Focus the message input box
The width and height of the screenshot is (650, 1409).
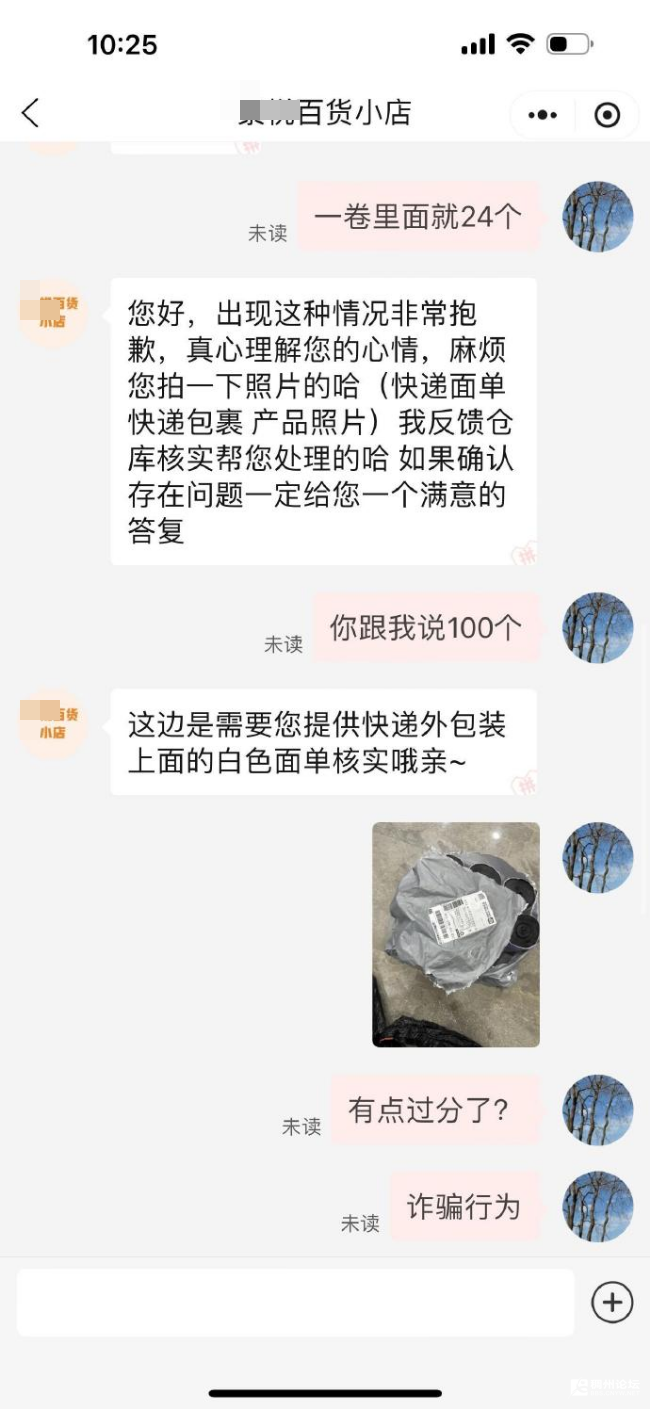pos(295,1302)
